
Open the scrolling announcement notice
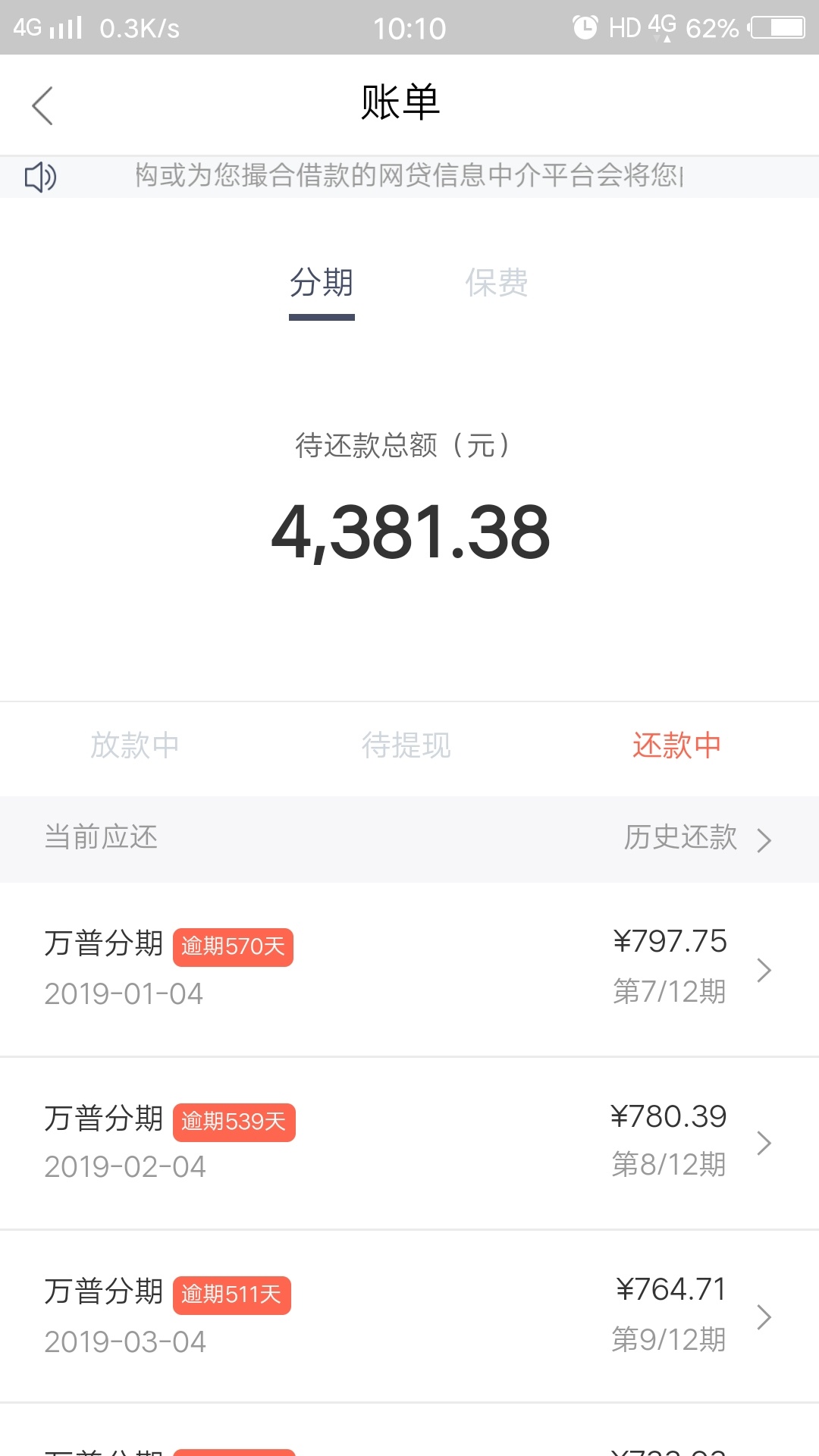point(409,177)
